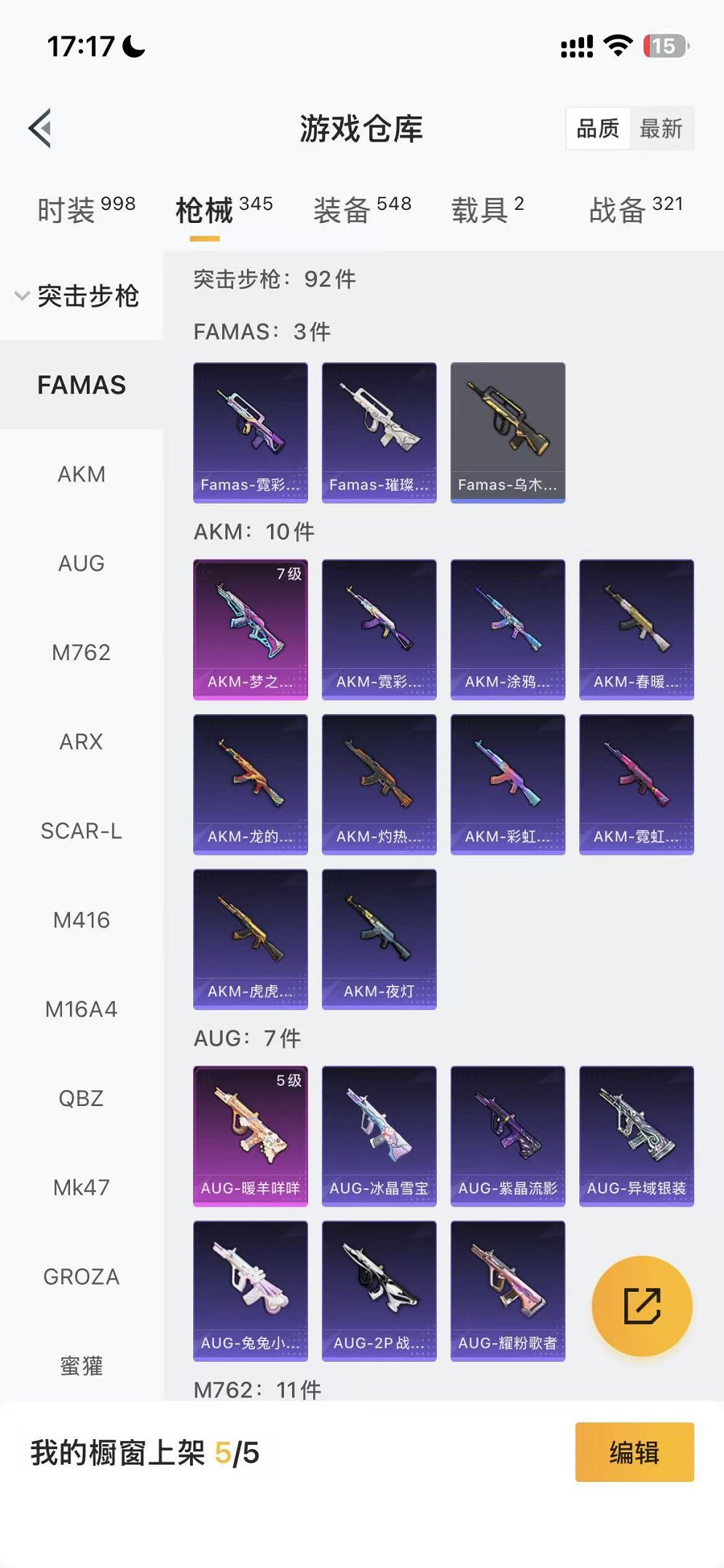Open the 战备 tab

(x=635, y=210)
